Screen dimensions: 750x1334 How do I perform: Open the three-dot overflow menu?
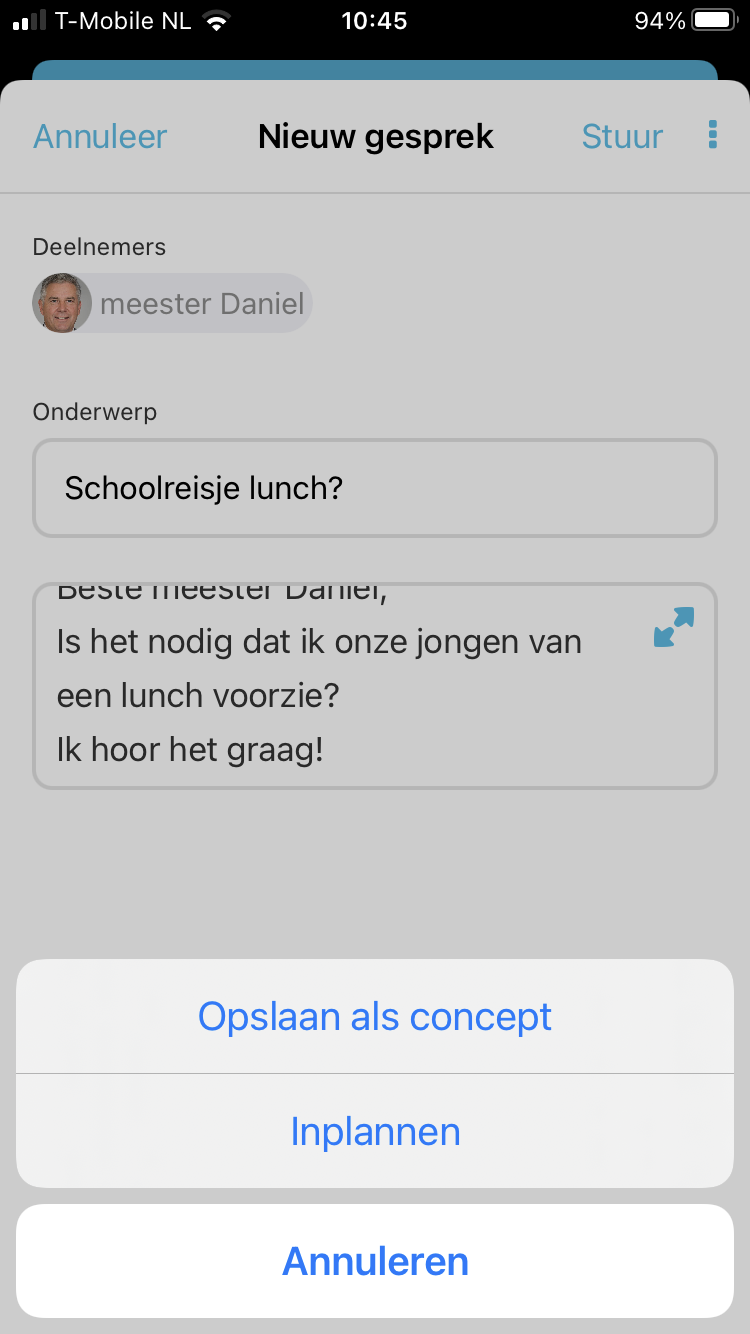713,135
